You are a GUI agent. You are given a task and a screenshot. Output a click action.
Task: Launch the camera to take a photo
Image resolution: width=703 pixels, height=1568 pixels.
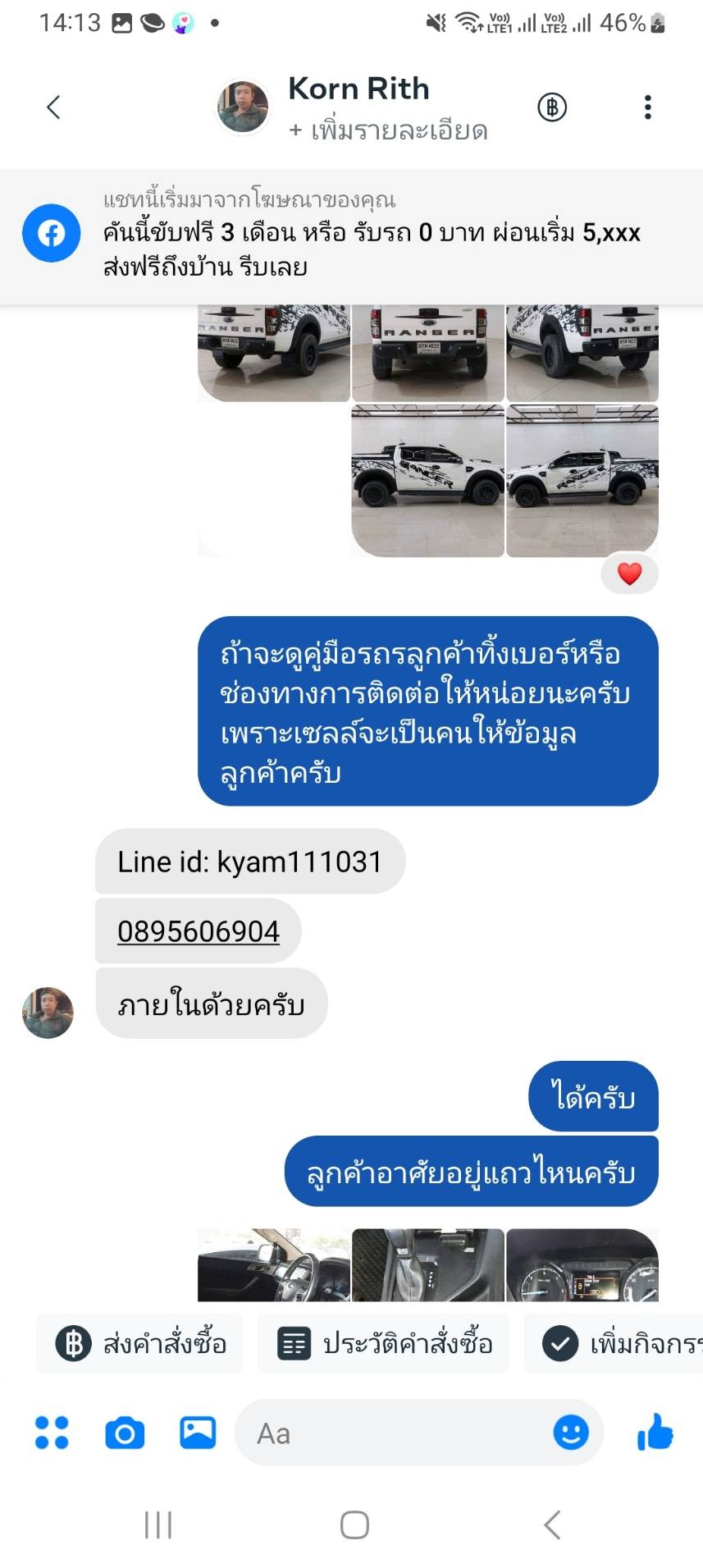[x=125, y=1433]
